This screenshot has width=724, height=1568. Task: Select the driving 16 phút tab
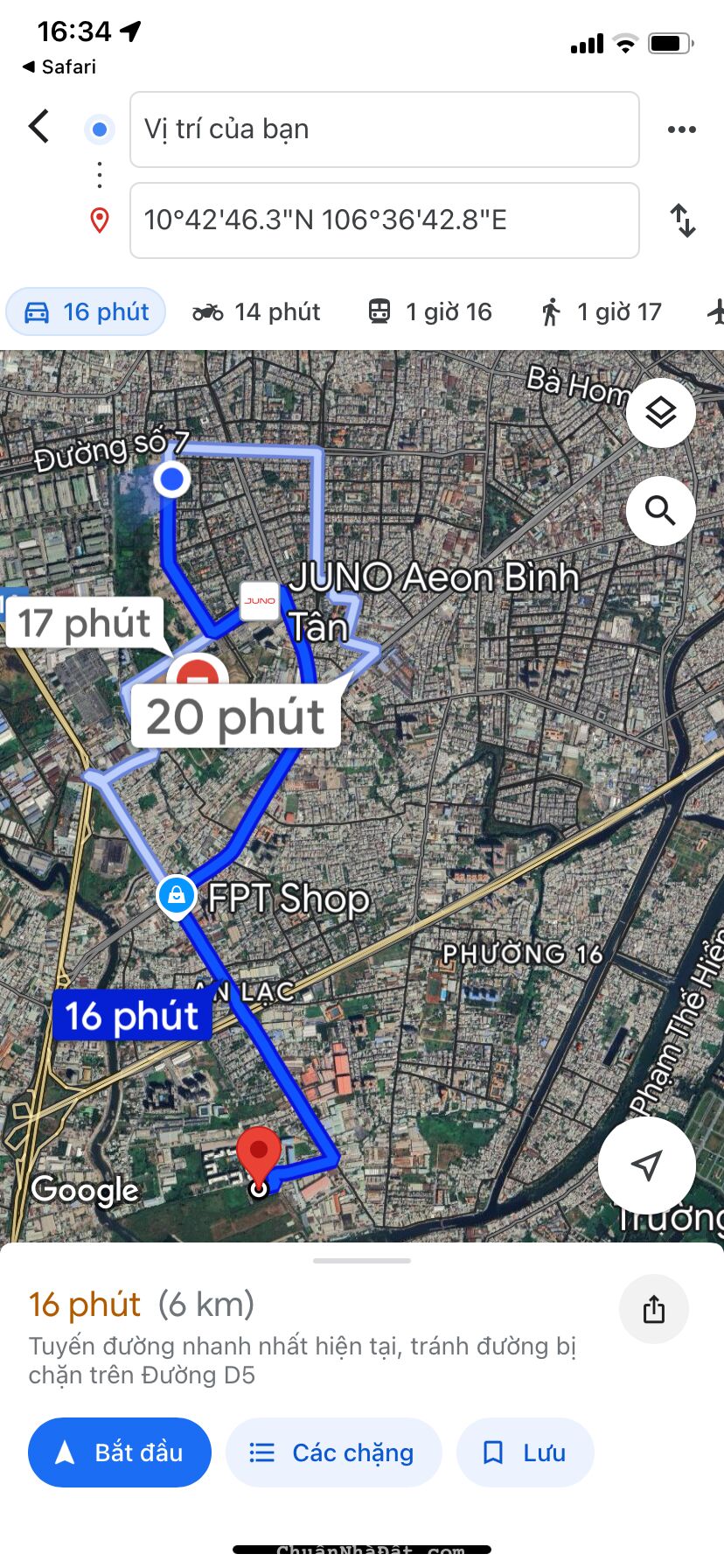coord(85,311)
